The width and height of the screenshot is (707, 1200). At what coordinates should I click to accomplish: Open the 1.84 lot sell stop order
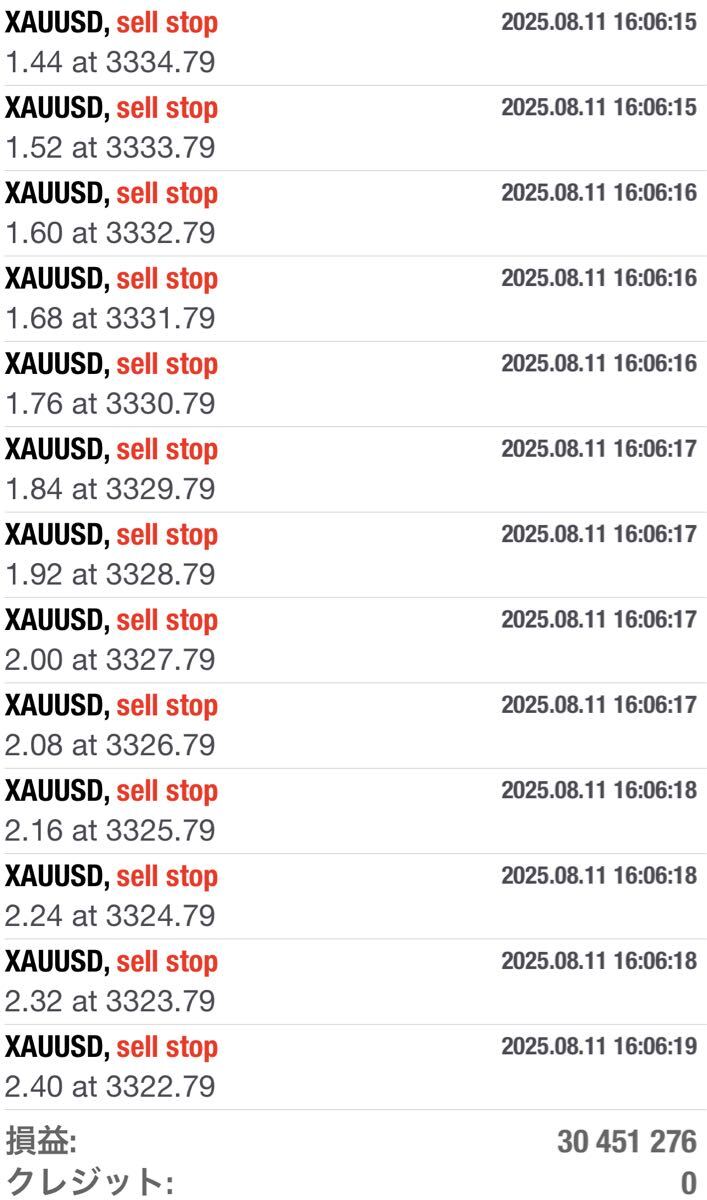coord(353,470)
